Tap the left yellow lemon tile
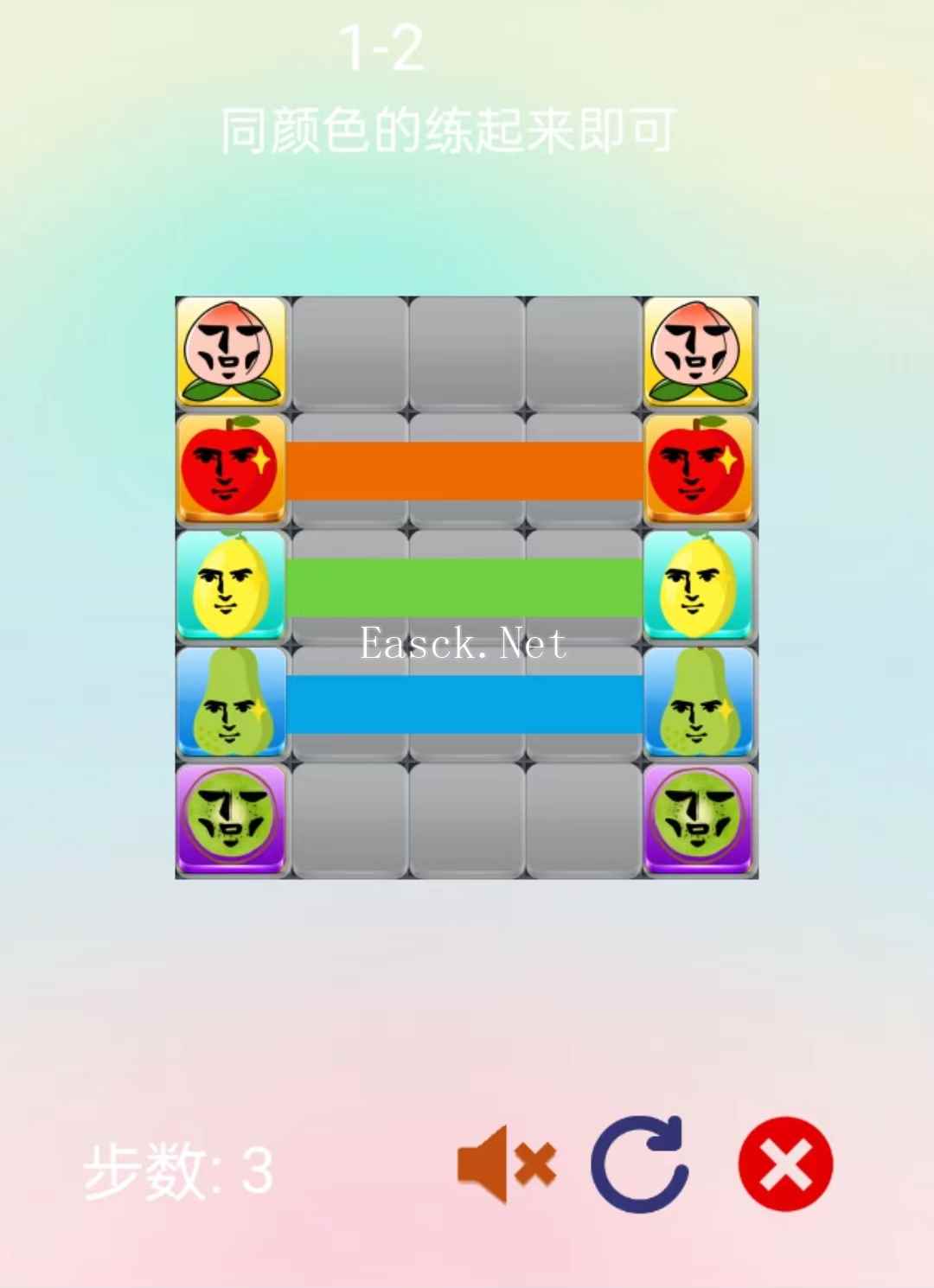The width and height of the screenshot is (934, 1288). [x=230, y=586]
